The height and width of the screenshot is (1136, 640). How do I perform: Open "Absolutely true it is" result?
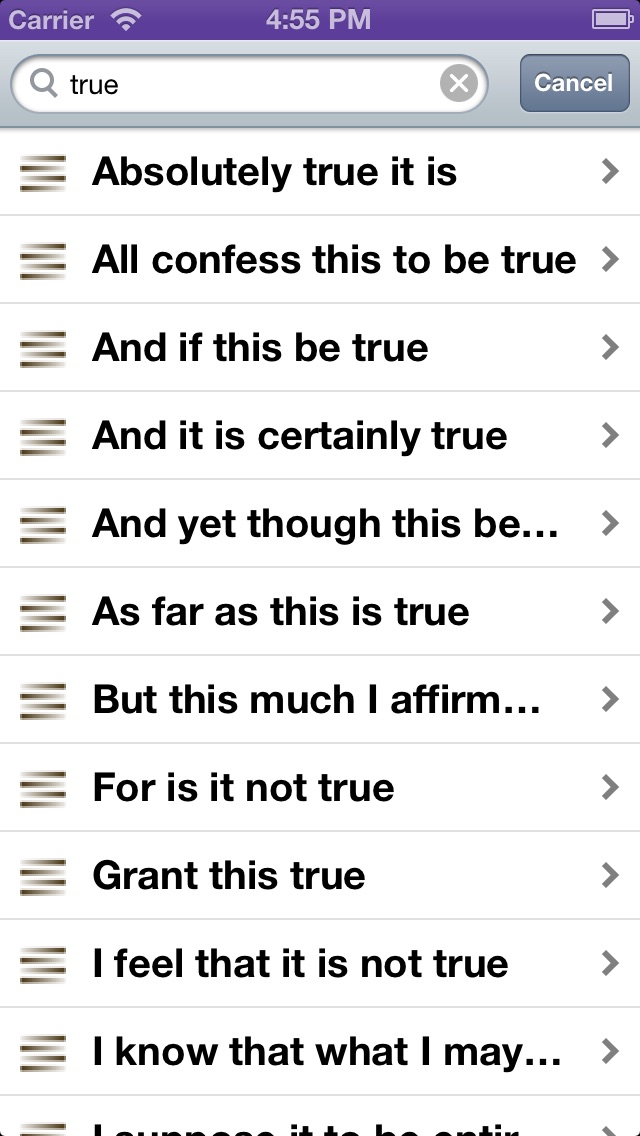(x=320, y=172)
